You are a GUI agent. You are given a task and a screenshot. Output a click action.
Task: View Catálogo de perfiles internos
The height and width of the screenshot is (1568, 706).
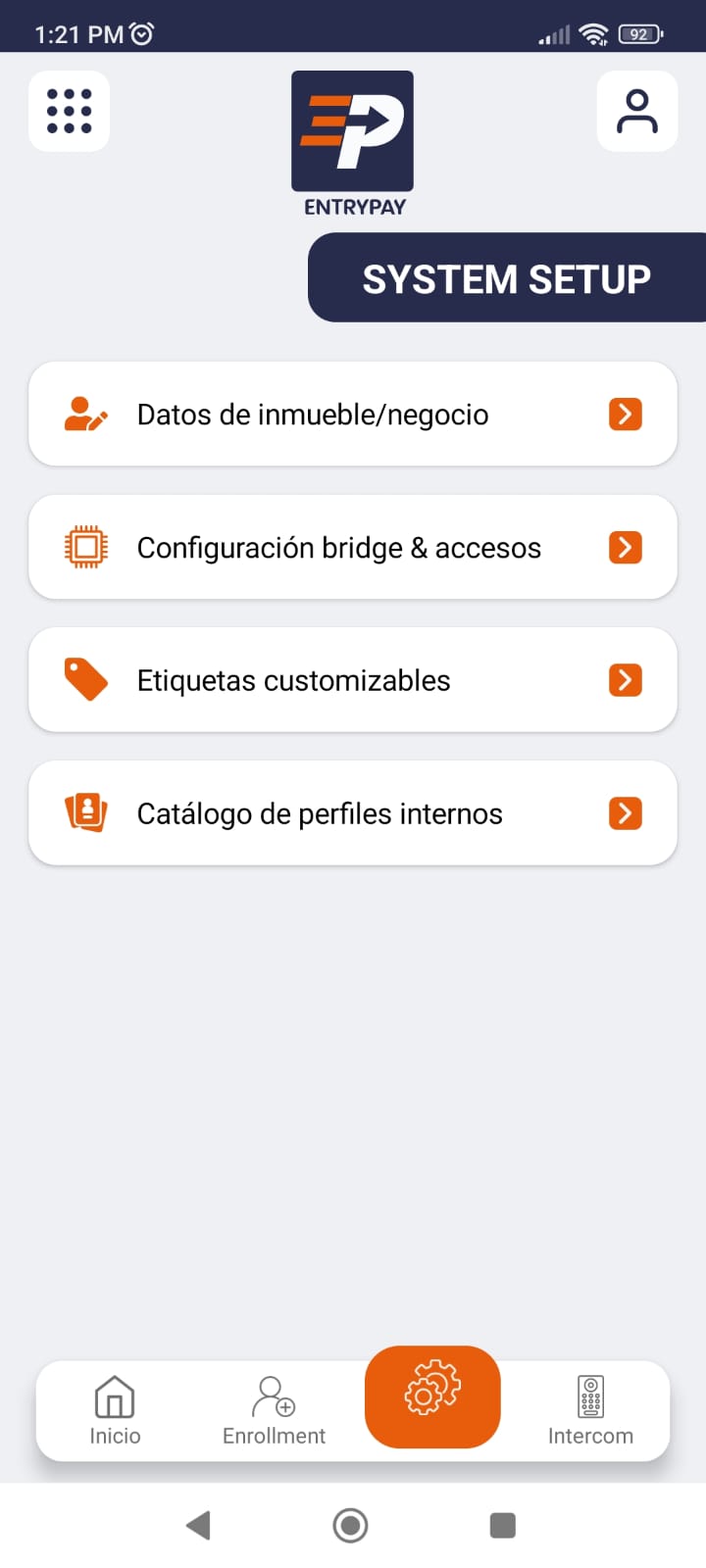pos(353,813)
